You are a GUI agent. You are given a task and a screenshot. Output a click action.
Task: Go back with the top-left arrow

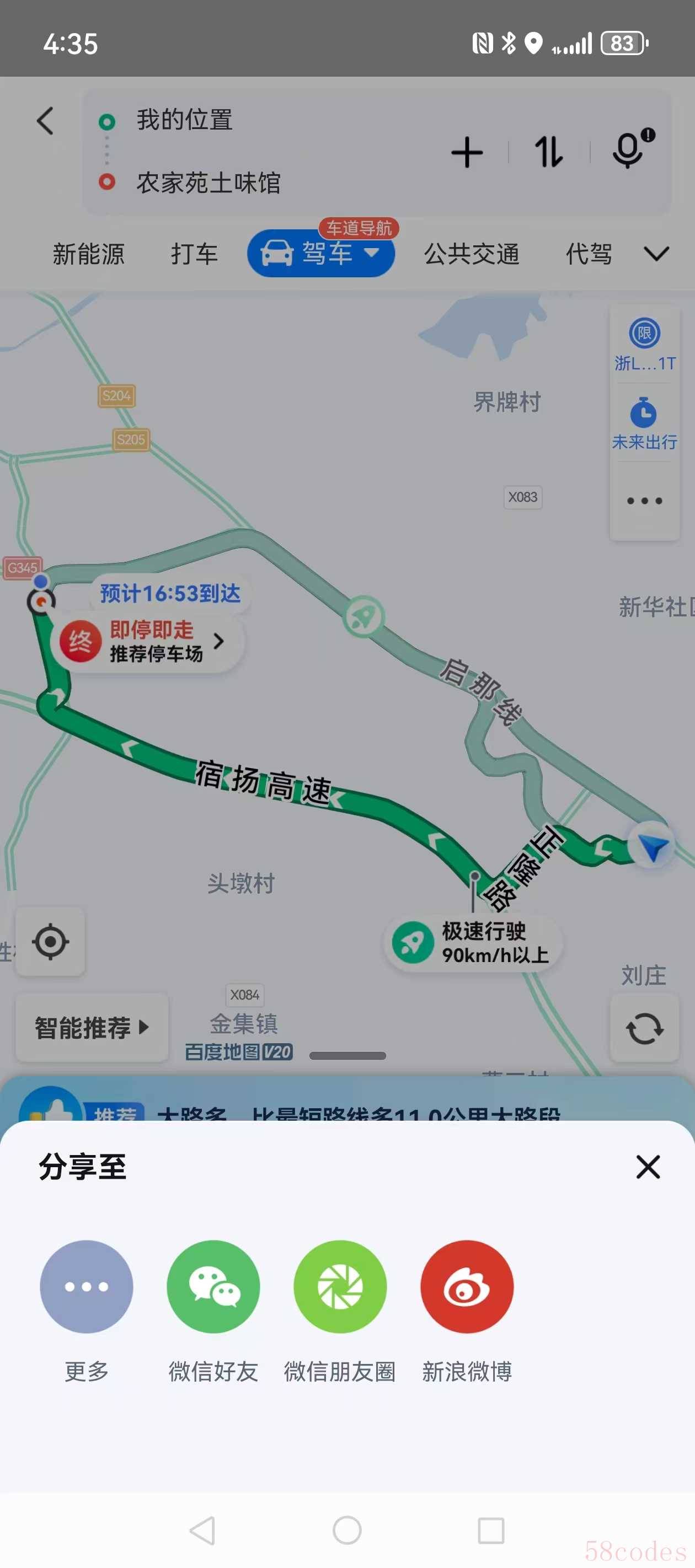(45, 121)
